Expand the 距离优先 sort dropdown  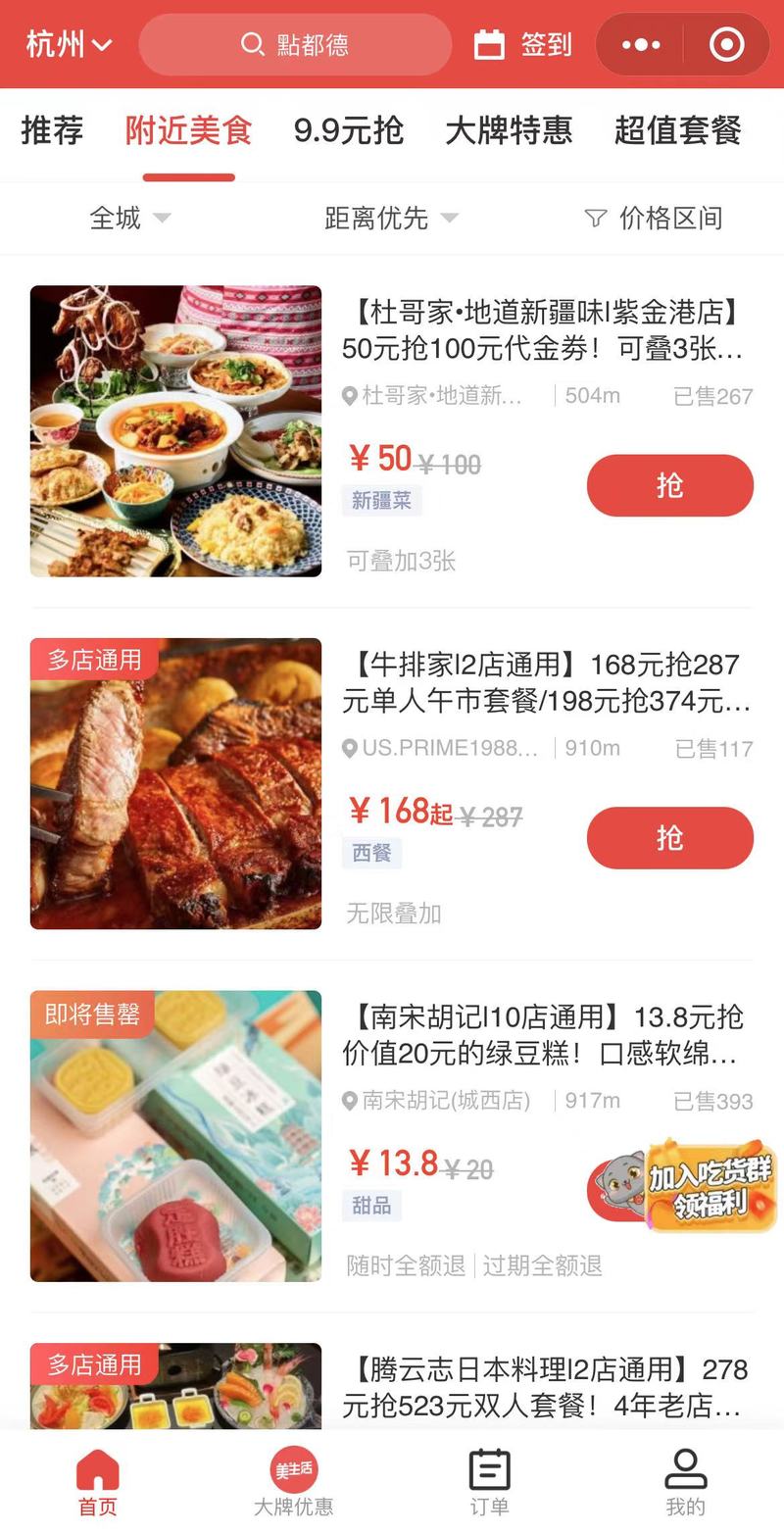point(391,218)
